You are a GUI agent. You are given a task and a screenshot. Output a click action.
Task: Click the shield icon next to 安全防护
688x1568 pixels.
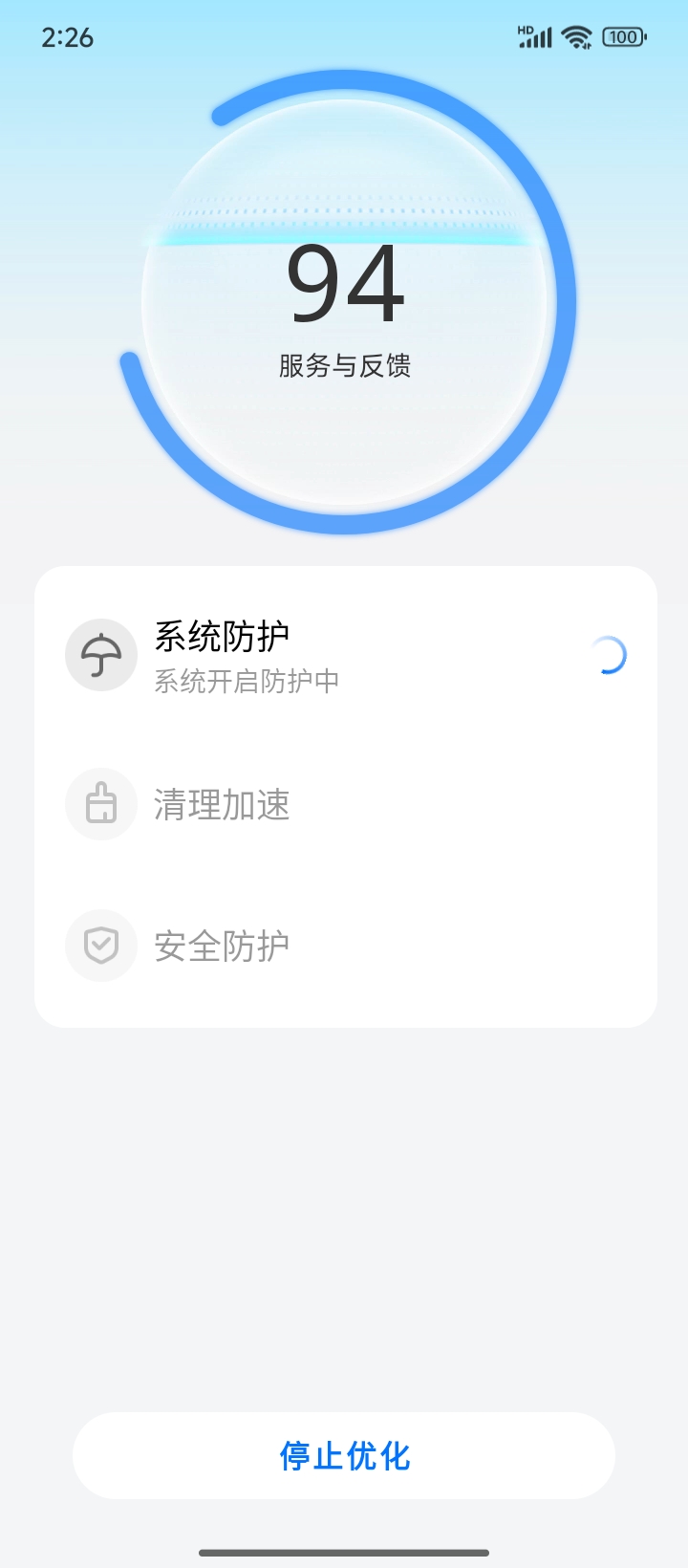(x=100, y=945)
